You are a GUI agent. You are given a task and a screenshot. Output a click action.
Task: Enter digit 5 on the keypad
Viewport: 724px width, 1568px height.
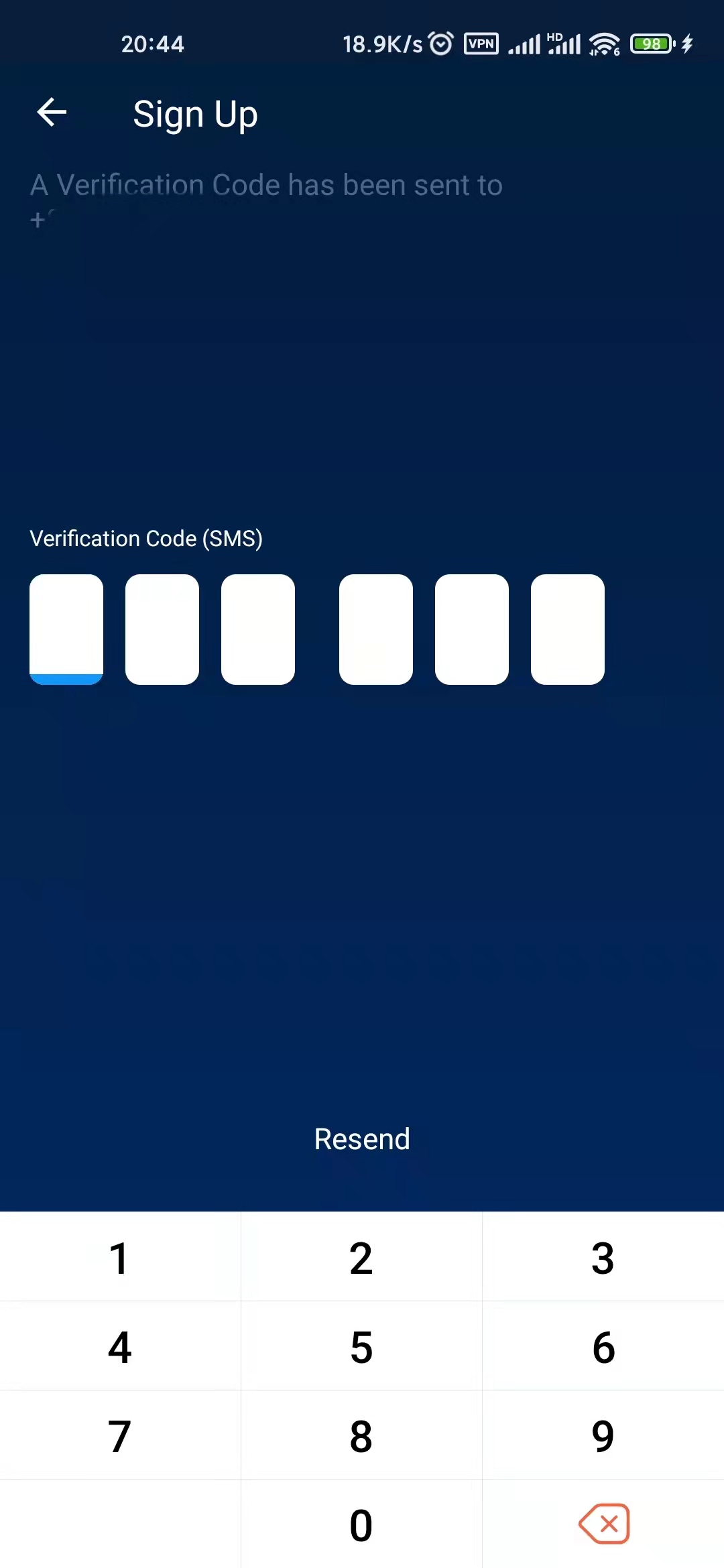point(361,1347)
